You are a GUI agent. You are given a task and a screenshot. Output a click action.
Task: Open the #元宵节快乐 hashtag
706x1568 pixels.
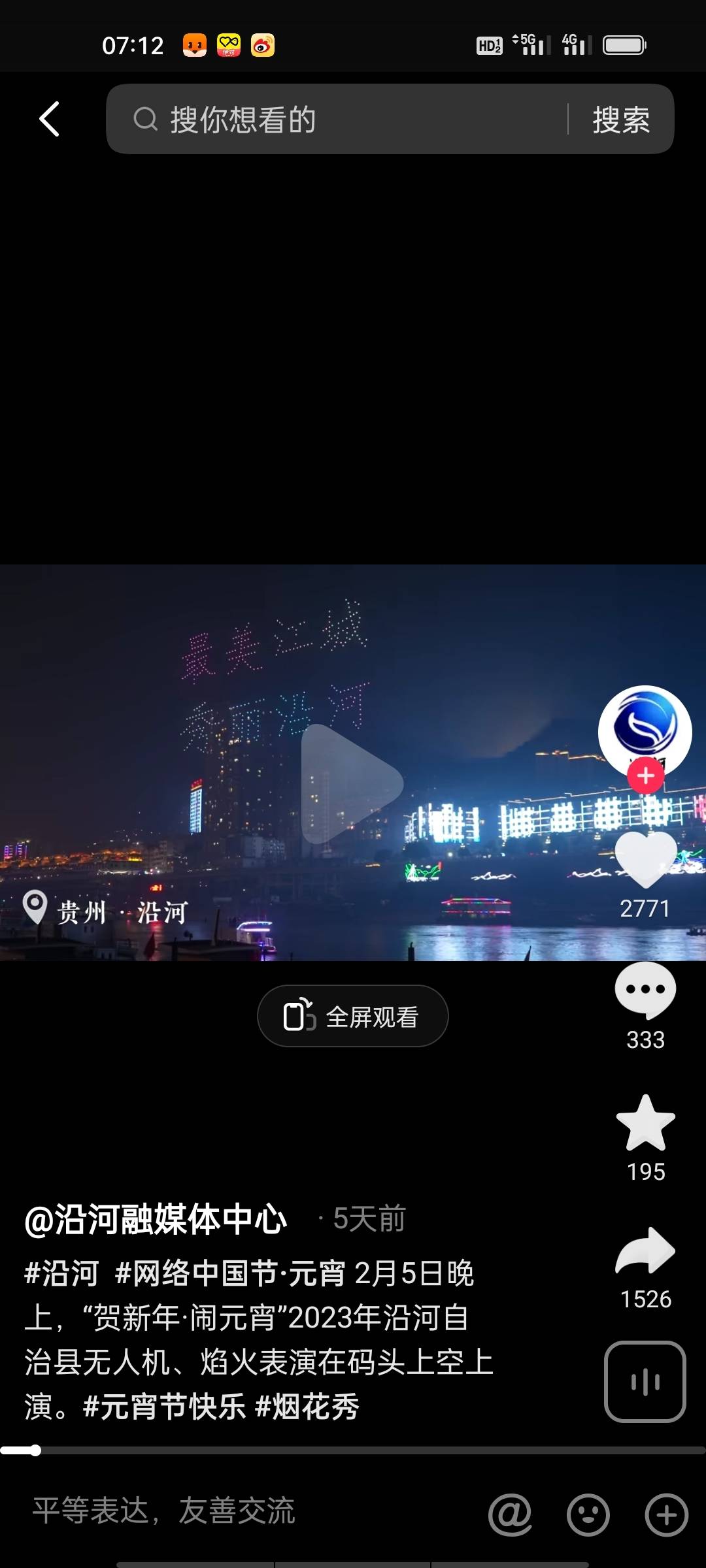click(165, 1407)
